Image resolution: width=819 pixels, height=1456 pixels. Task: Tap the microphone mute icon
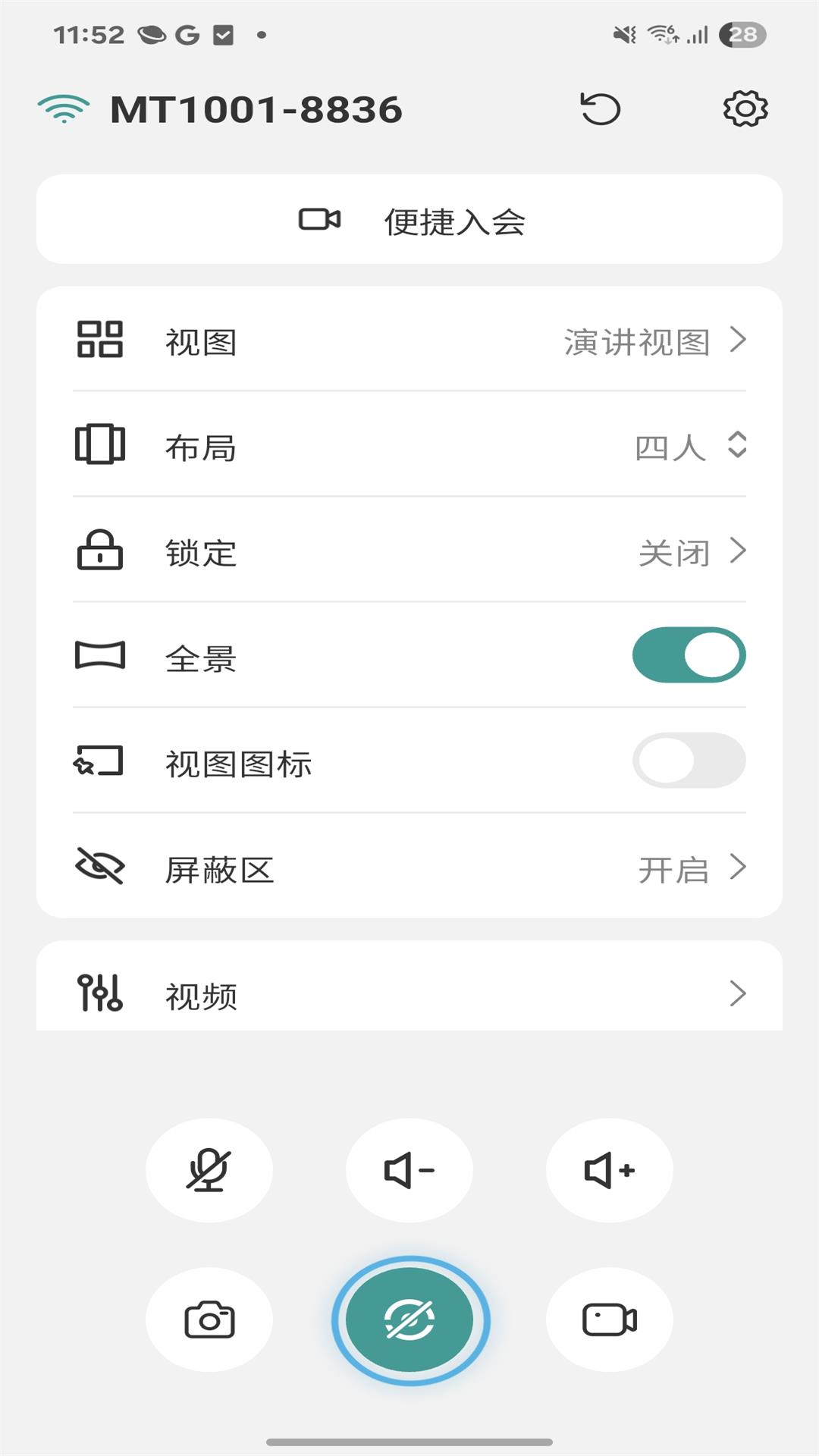point(209,1170)
